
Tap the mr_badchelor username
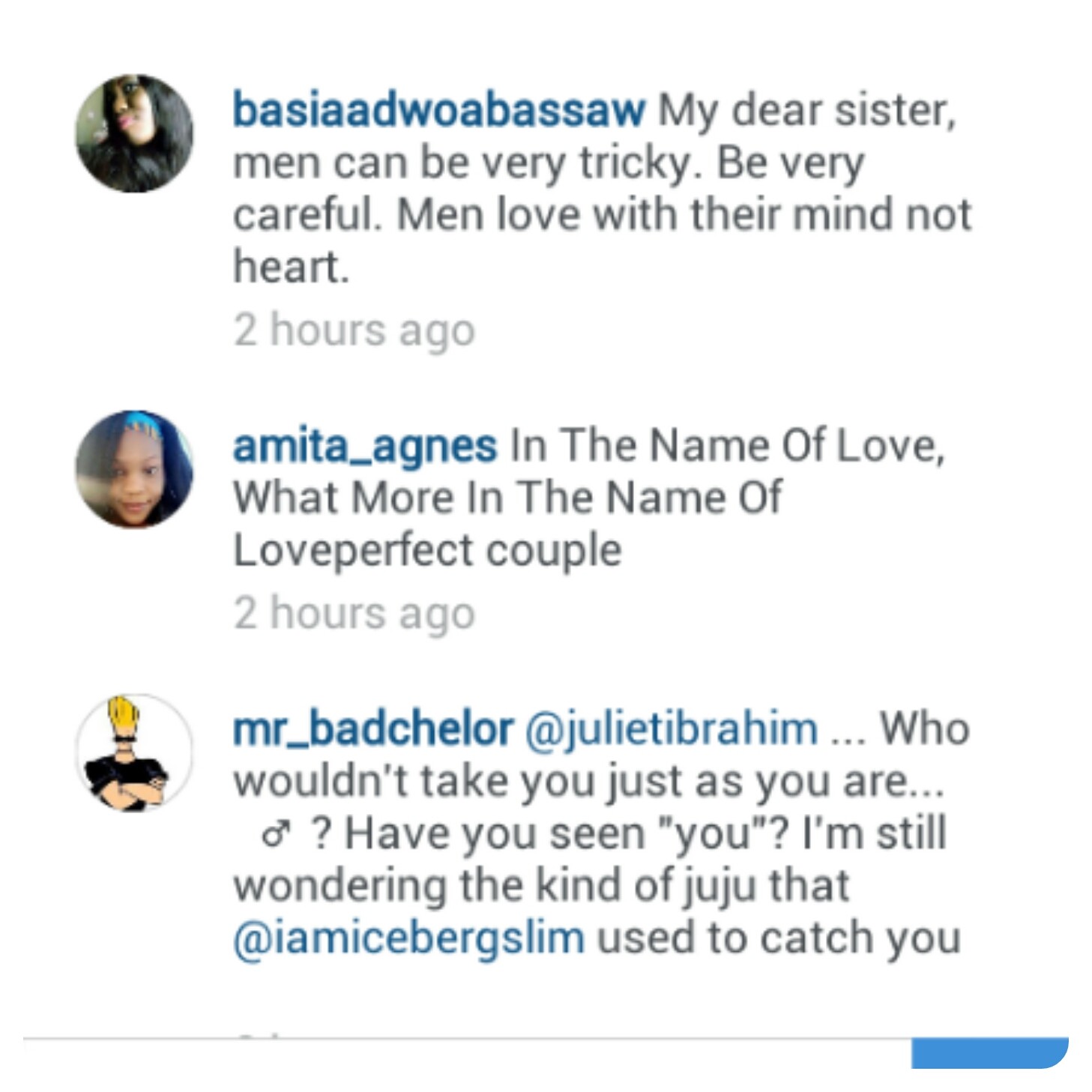[x=373, y=728]
